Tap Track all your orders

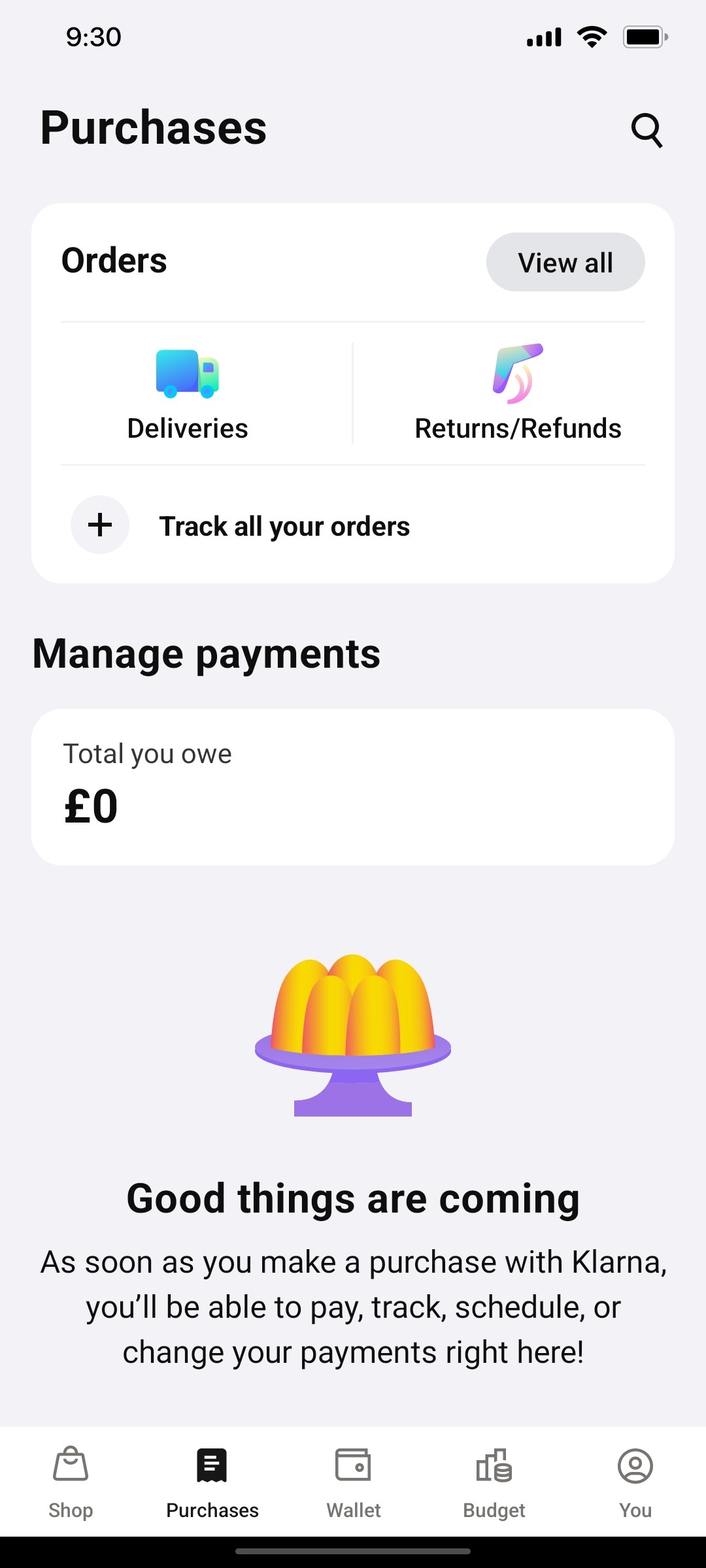[284, 526]
